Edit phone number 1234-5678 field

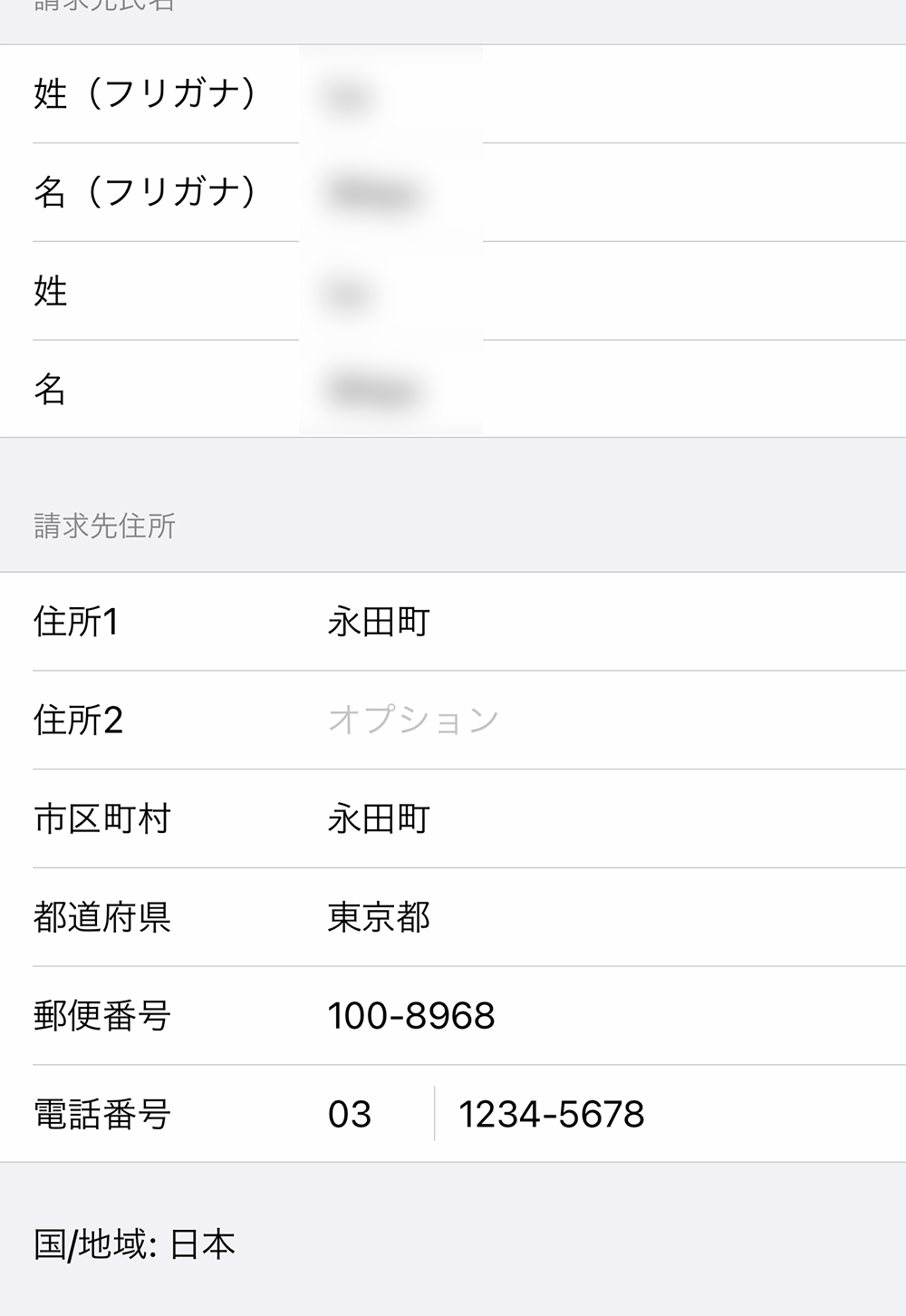pos(634,1114)
